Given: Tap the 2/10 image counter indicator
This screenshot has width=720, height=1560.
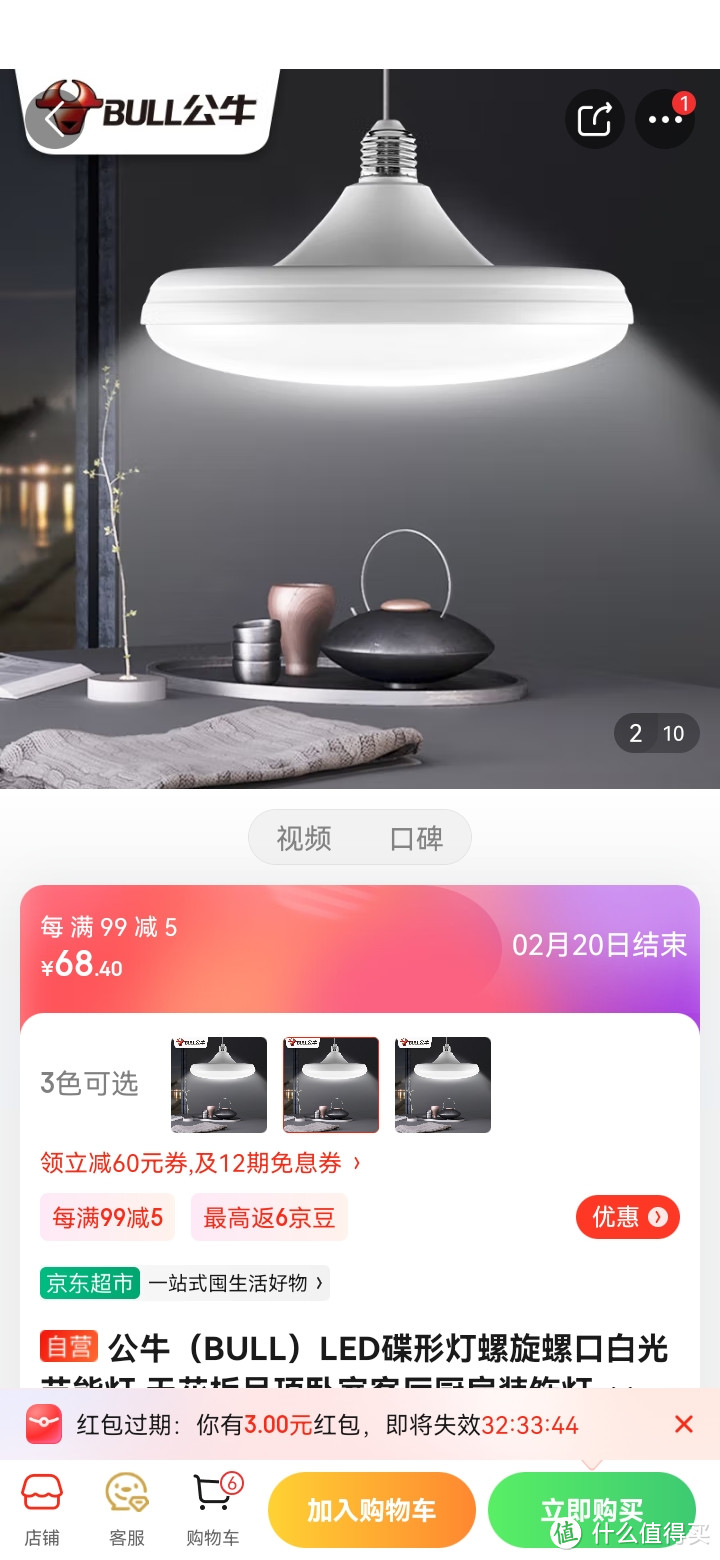Looking at the screenshot, I should pyautogui.click(x=656, y=733).
